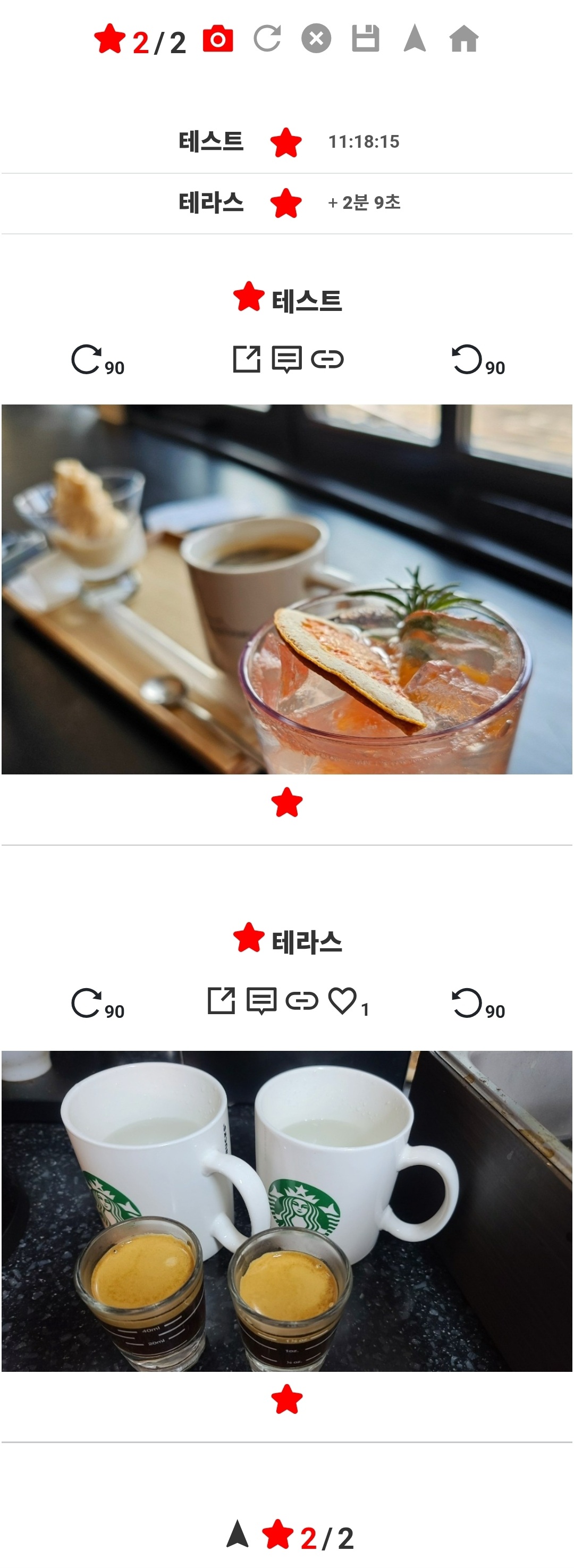The image size is (574, 1568).
Task: Tap the save floppy disk icon
Action: tap(366, 39)
